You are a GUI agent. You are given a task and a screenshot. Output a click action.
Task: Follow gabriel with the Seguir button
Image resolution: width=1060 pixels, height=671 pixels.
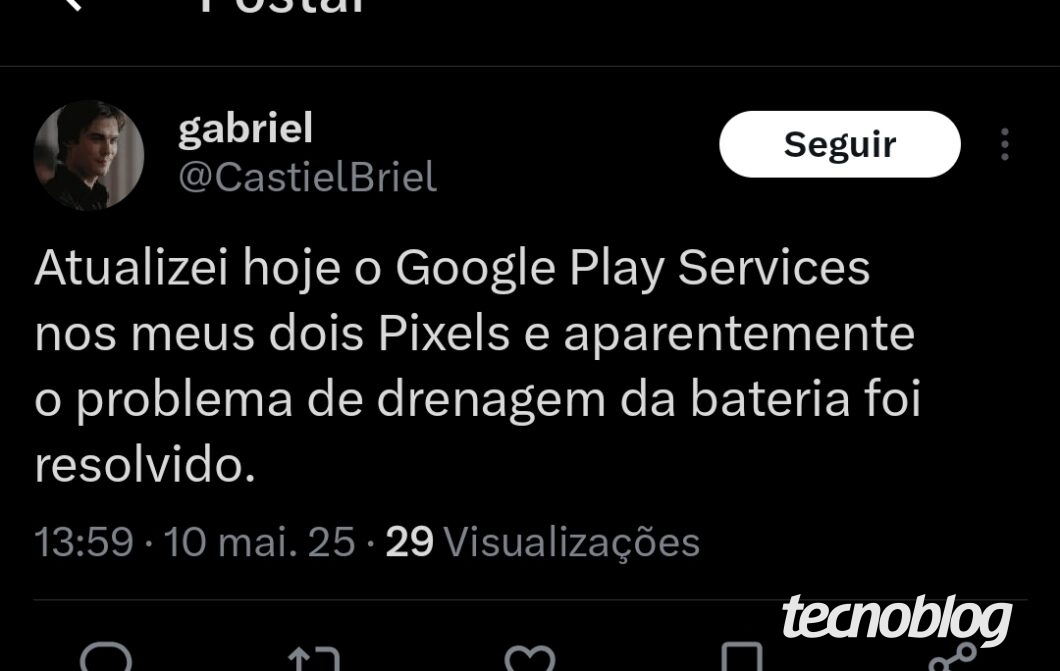(839, 145)
